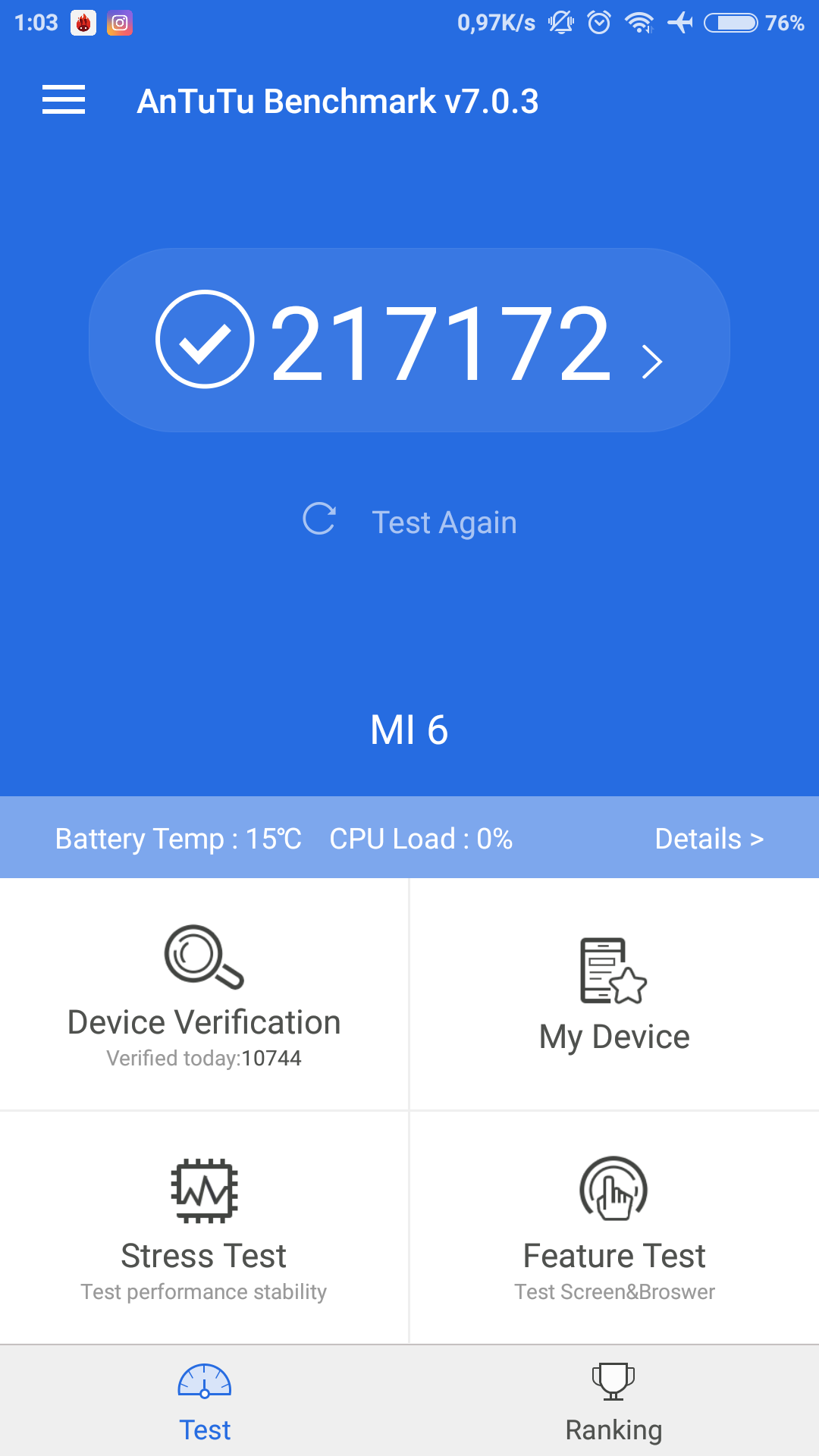Start the Stress Test
The image size is (819, 1456).
tap(204, 1228)
